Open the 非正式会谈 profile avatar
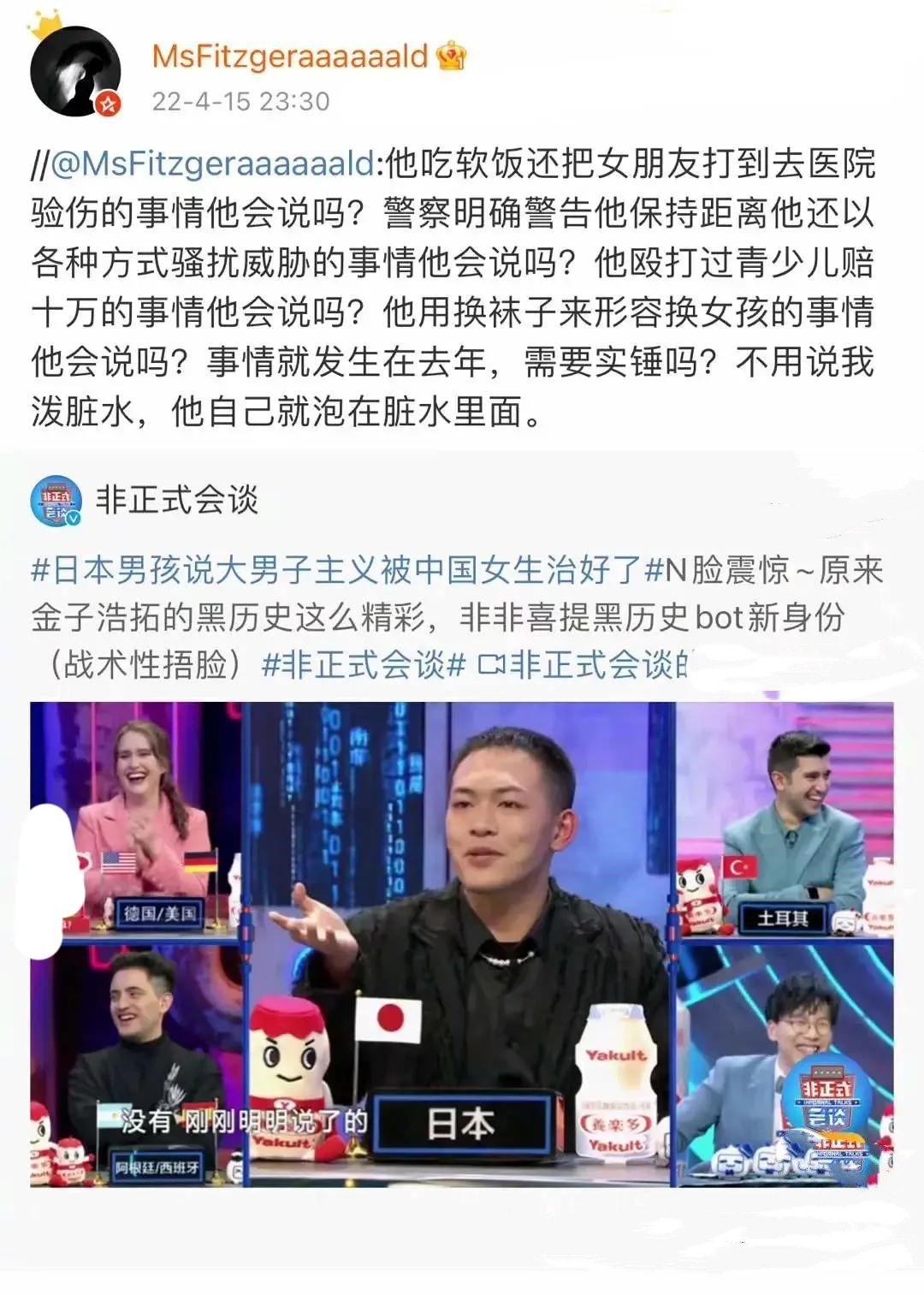Viewport: 924px width, 1295px height. click(x=58, y=501)
